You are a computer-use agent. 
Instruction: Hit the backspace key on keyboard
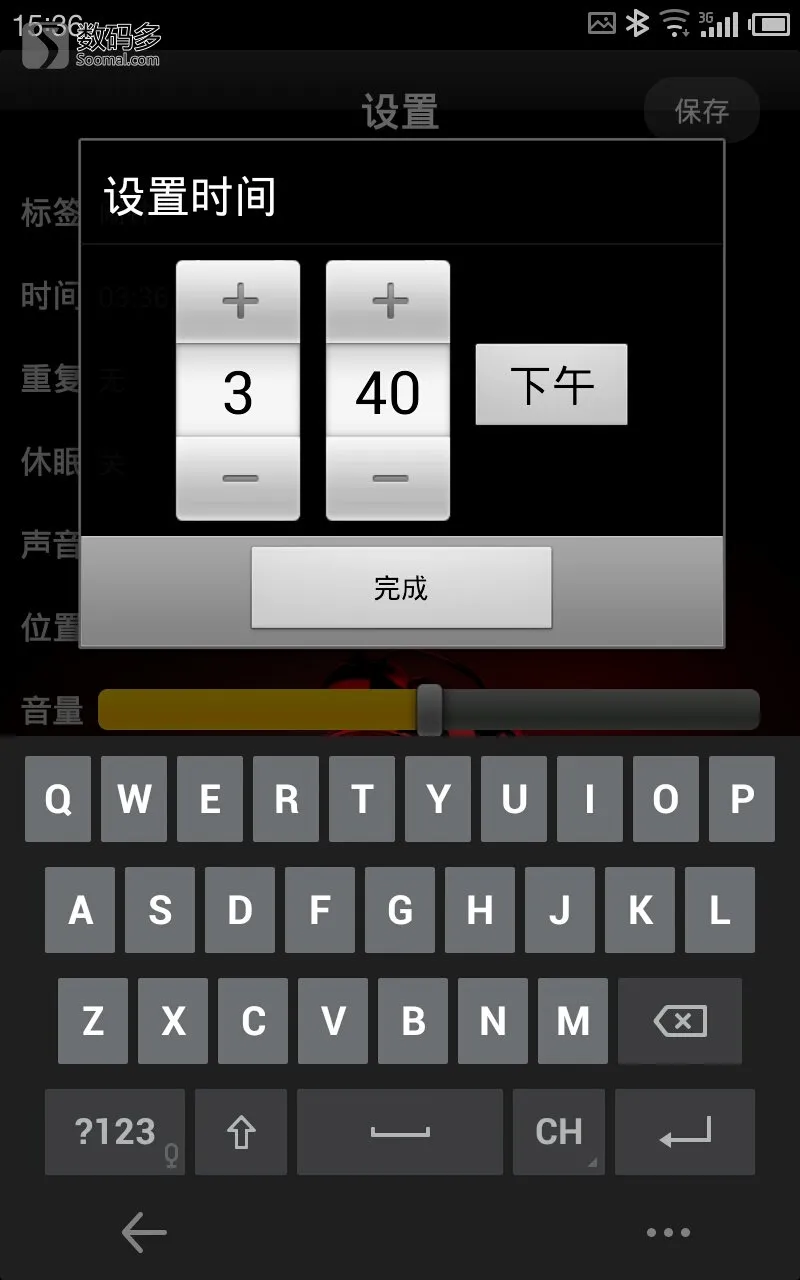click(680, 1021)
